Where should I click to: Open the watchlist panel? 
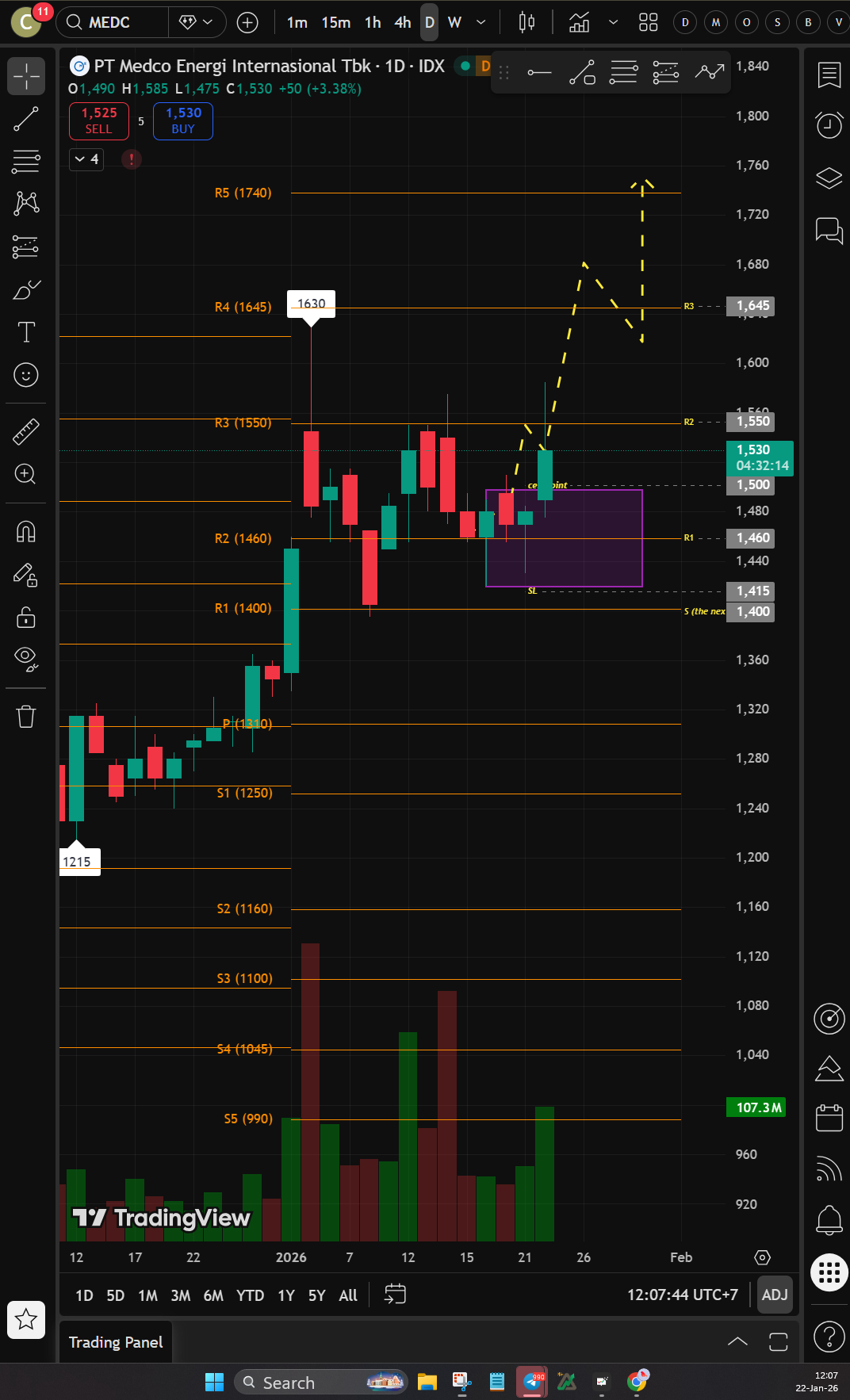[829, 75]
